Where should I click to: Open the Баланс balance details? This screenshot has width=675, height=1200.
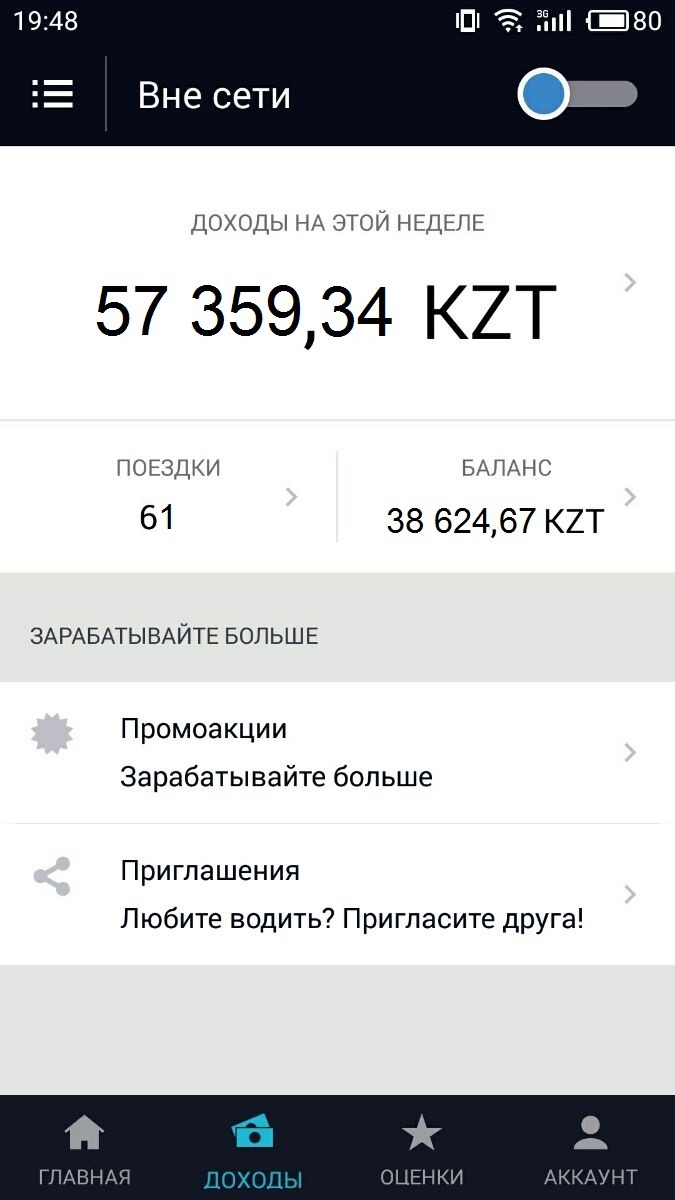coord(506,497)
